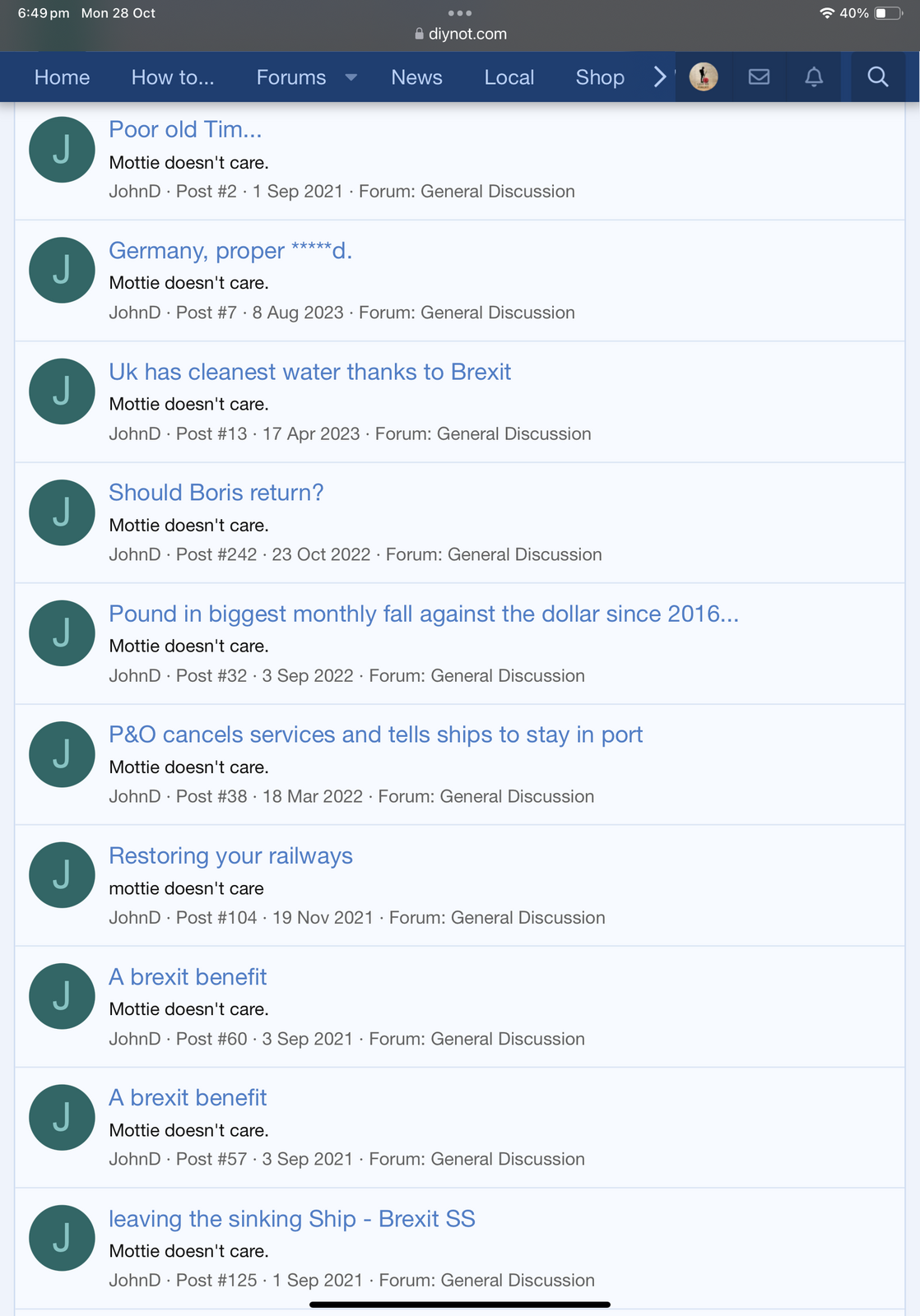The image size is (920, 1316).
Task: Open the inbox envelope icon
Action: (x=759, y=77)
